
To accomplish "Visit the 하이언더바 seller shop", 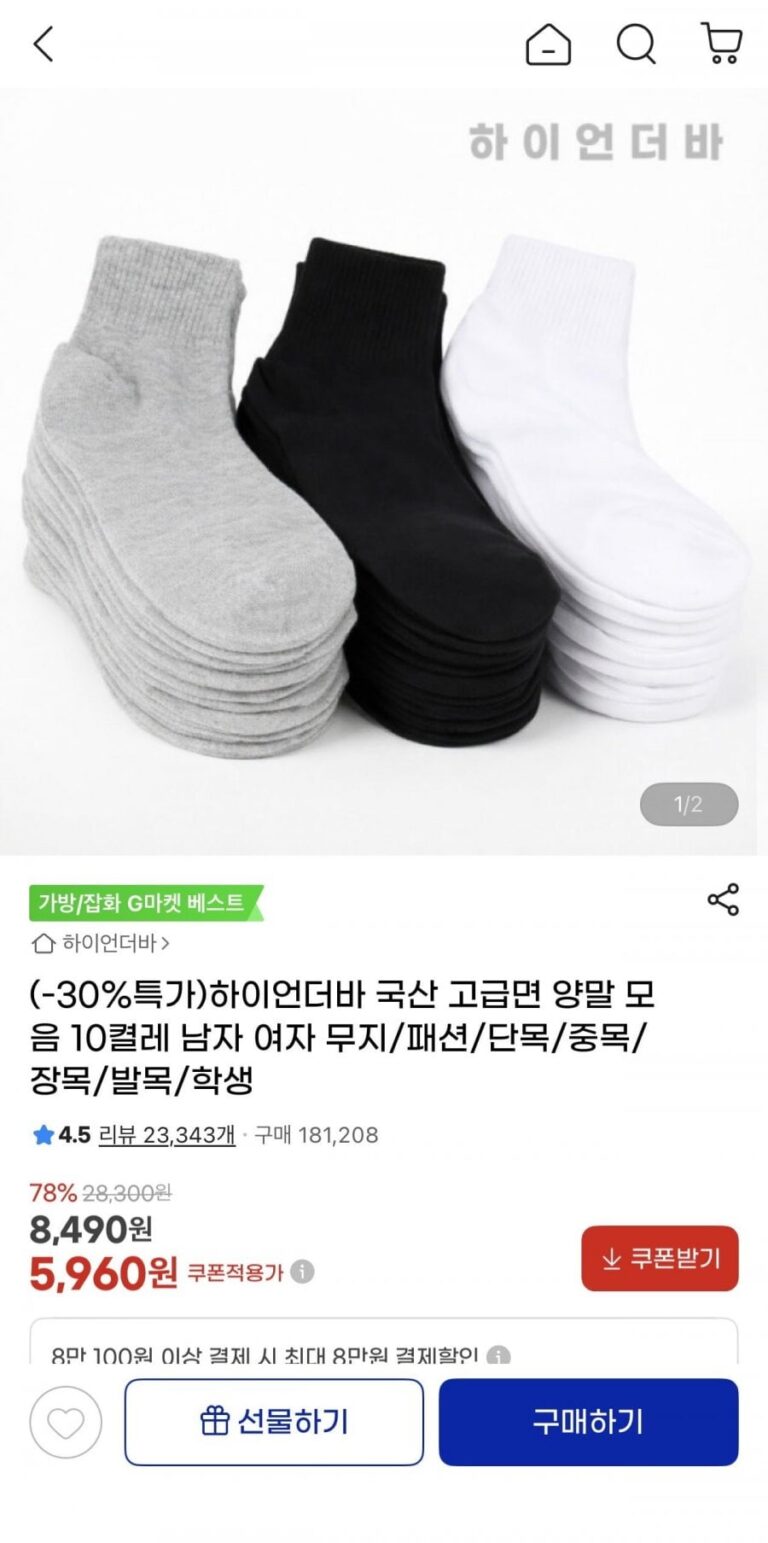I will 101,943.
